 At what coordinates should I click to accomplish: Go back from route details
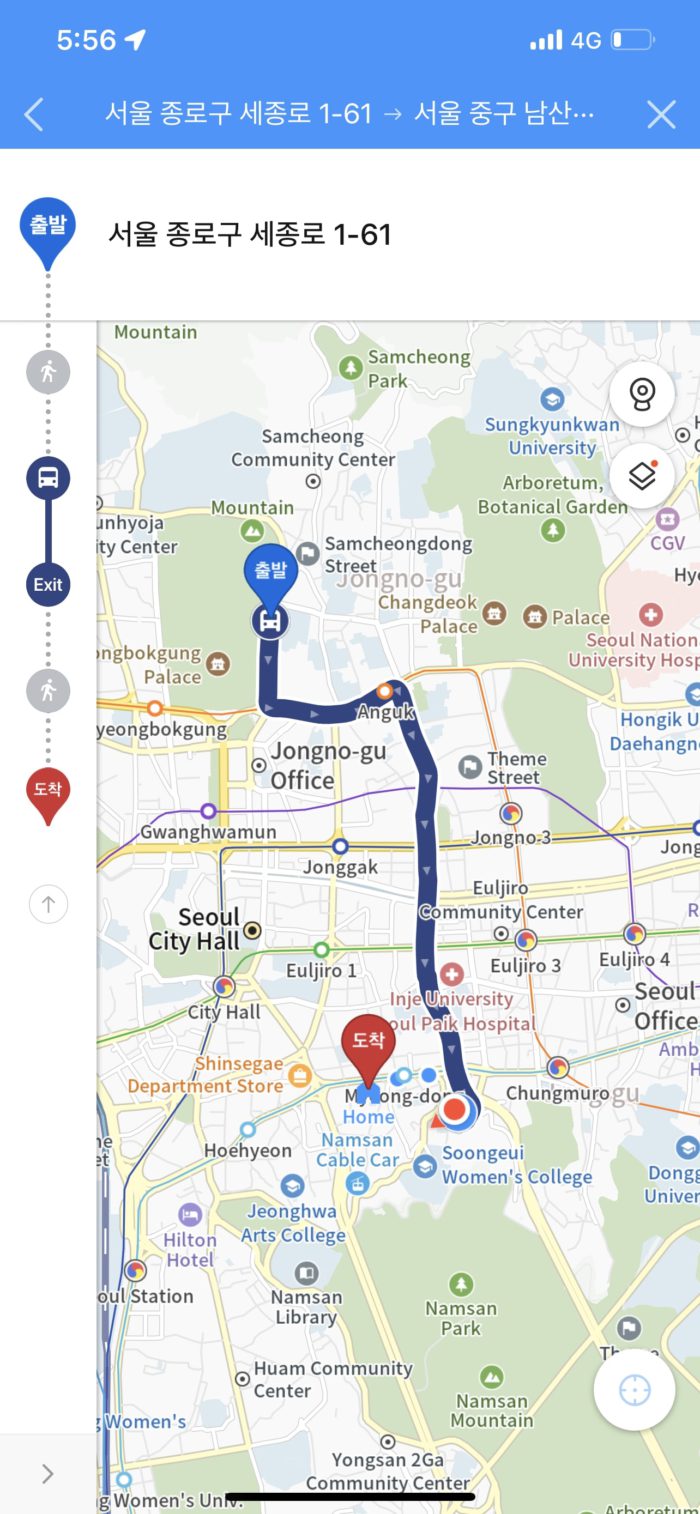coord(34,114)
